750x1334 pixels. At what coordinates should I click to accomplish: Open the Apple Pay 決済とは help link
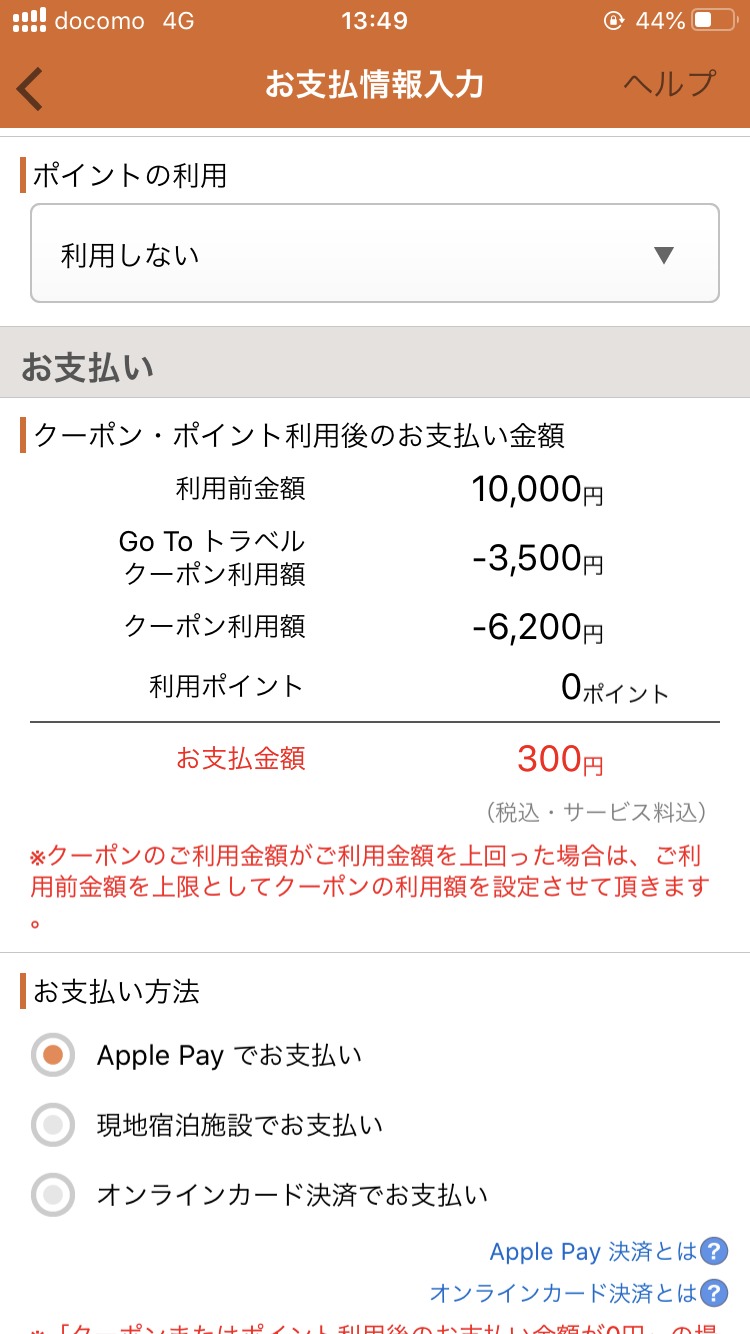tap(608, 1251)
